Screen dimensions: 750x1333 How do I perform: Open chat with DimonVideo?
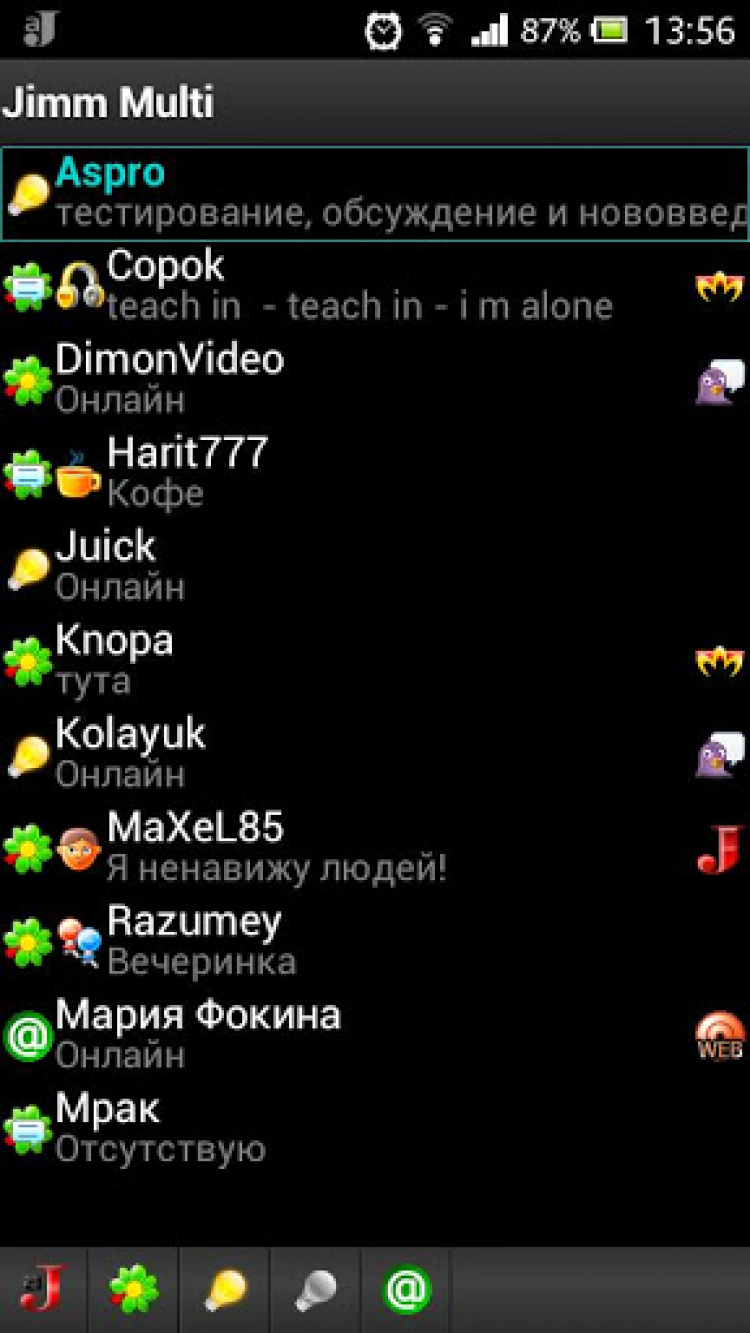[x=375, y=379]
